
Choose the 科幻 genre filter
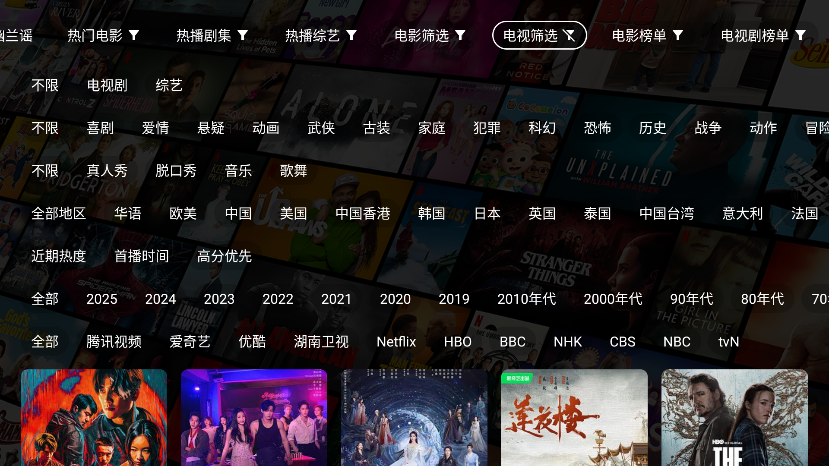542,128
